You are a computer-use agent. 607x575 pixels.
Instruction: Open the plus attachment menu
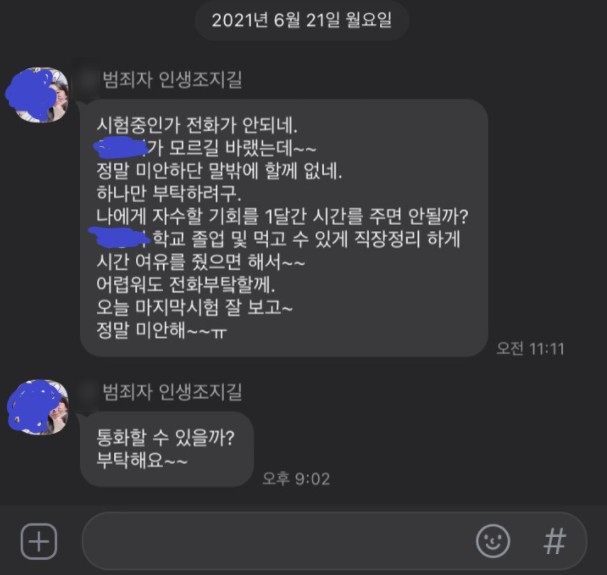(38, 541)
